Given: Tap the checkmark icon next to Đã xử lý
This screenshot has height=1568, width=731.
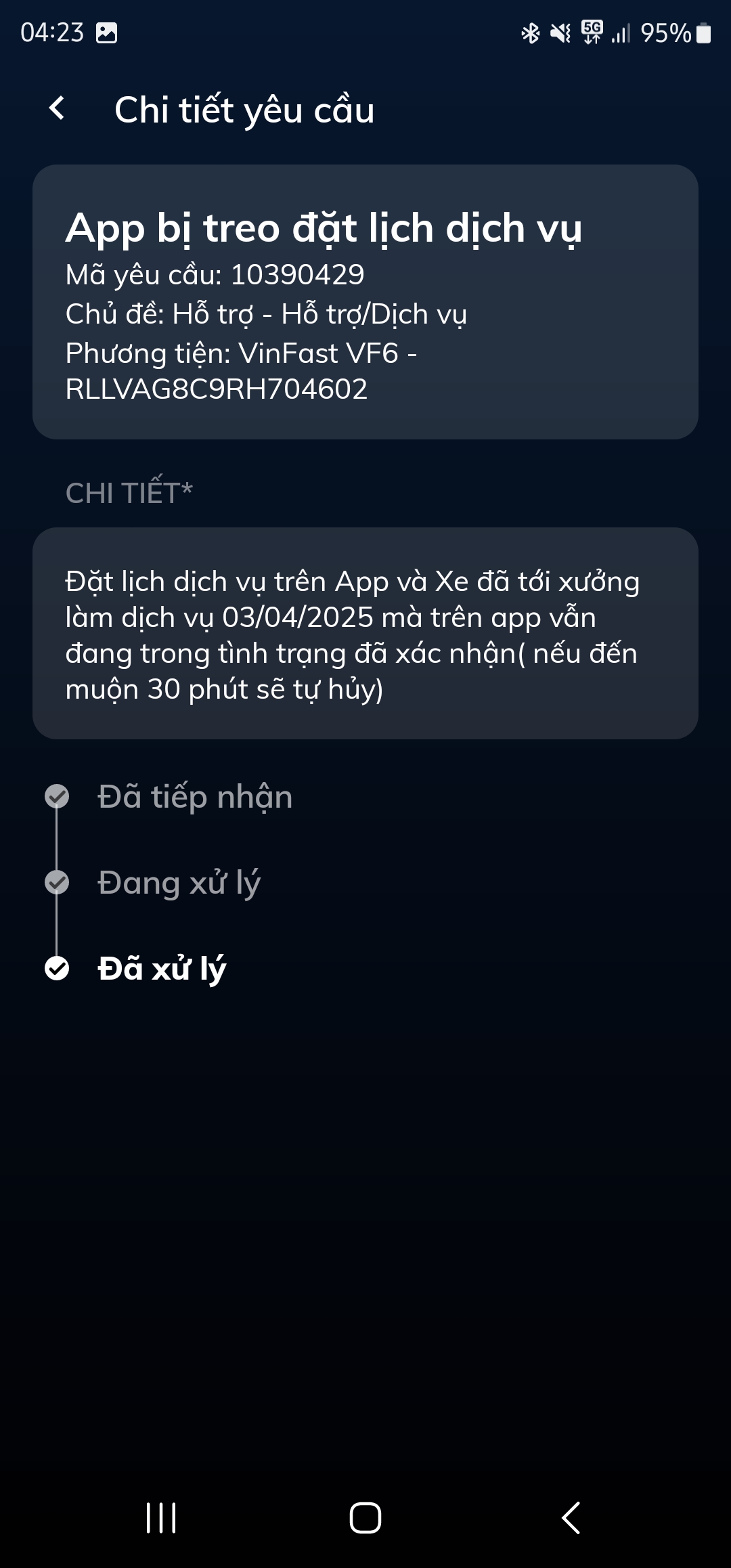Looking at the screenshot, I should coord(58,970).
